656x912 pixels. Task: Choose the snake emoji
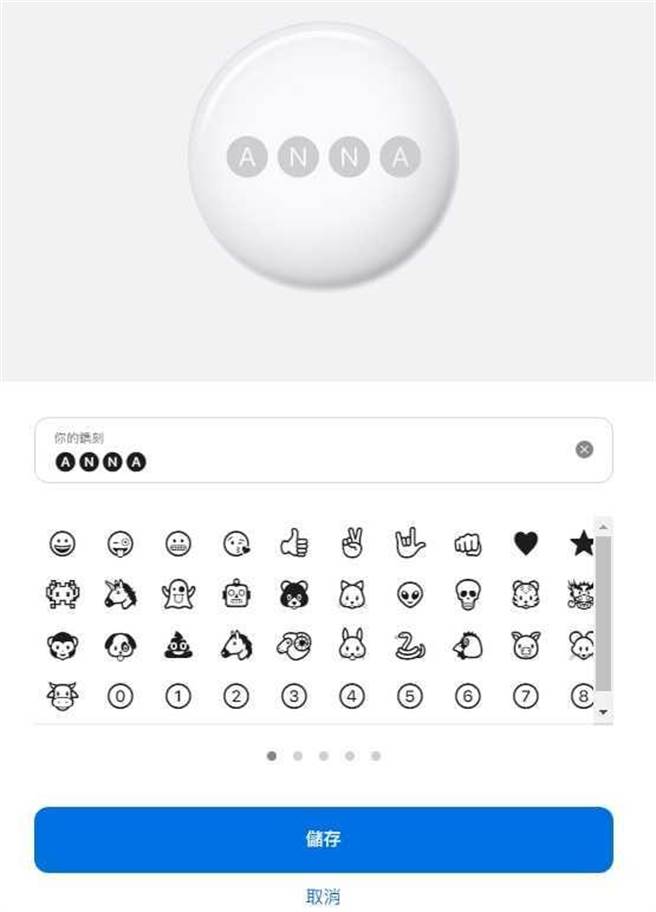point(409,645)
